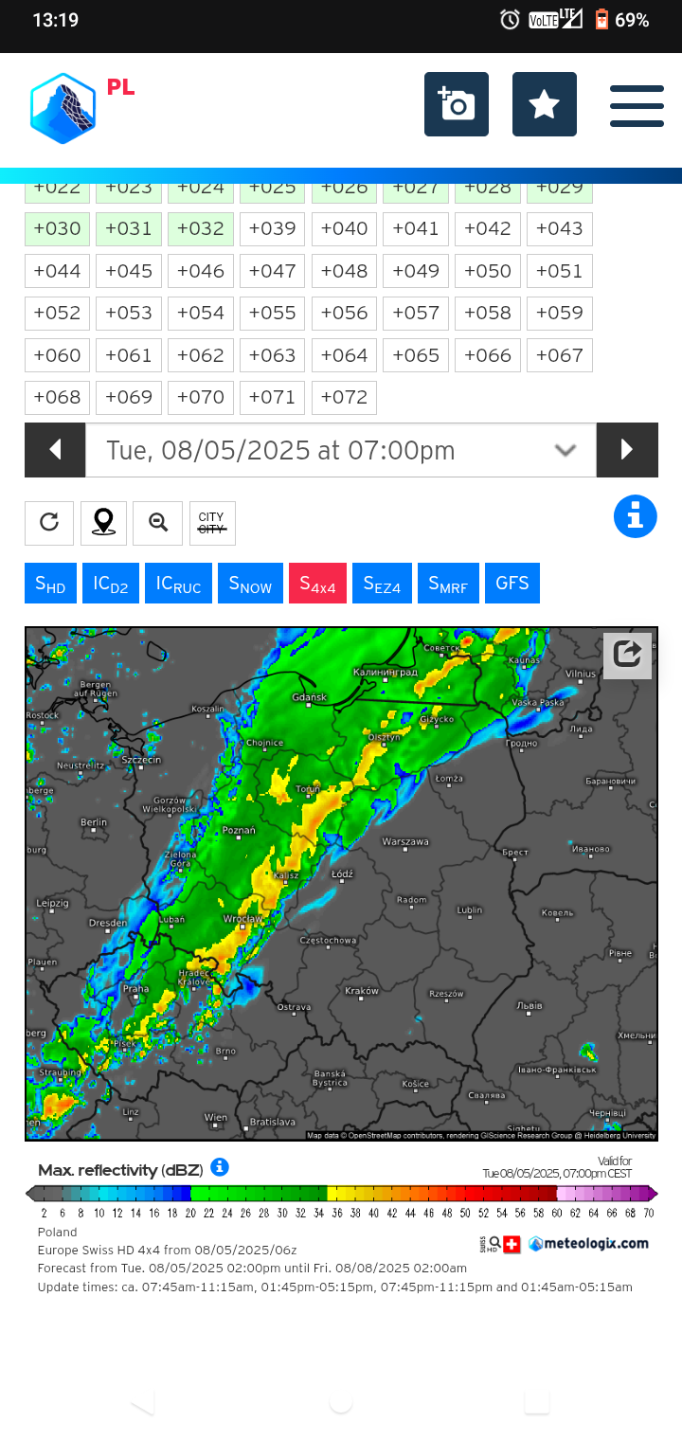
Task: Tap the magnifier zoom icon
Action: point(158,522)
